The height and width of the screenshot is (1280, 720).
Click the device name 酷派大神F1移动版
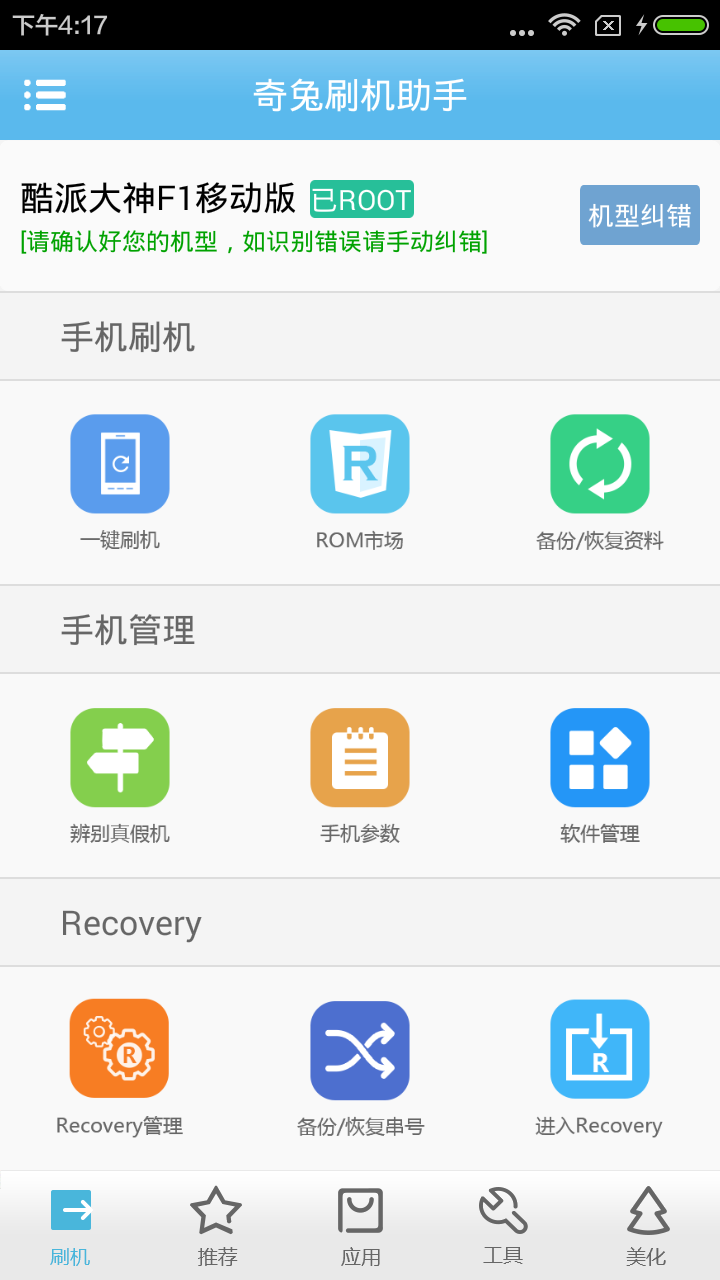[x=155, y=200]
